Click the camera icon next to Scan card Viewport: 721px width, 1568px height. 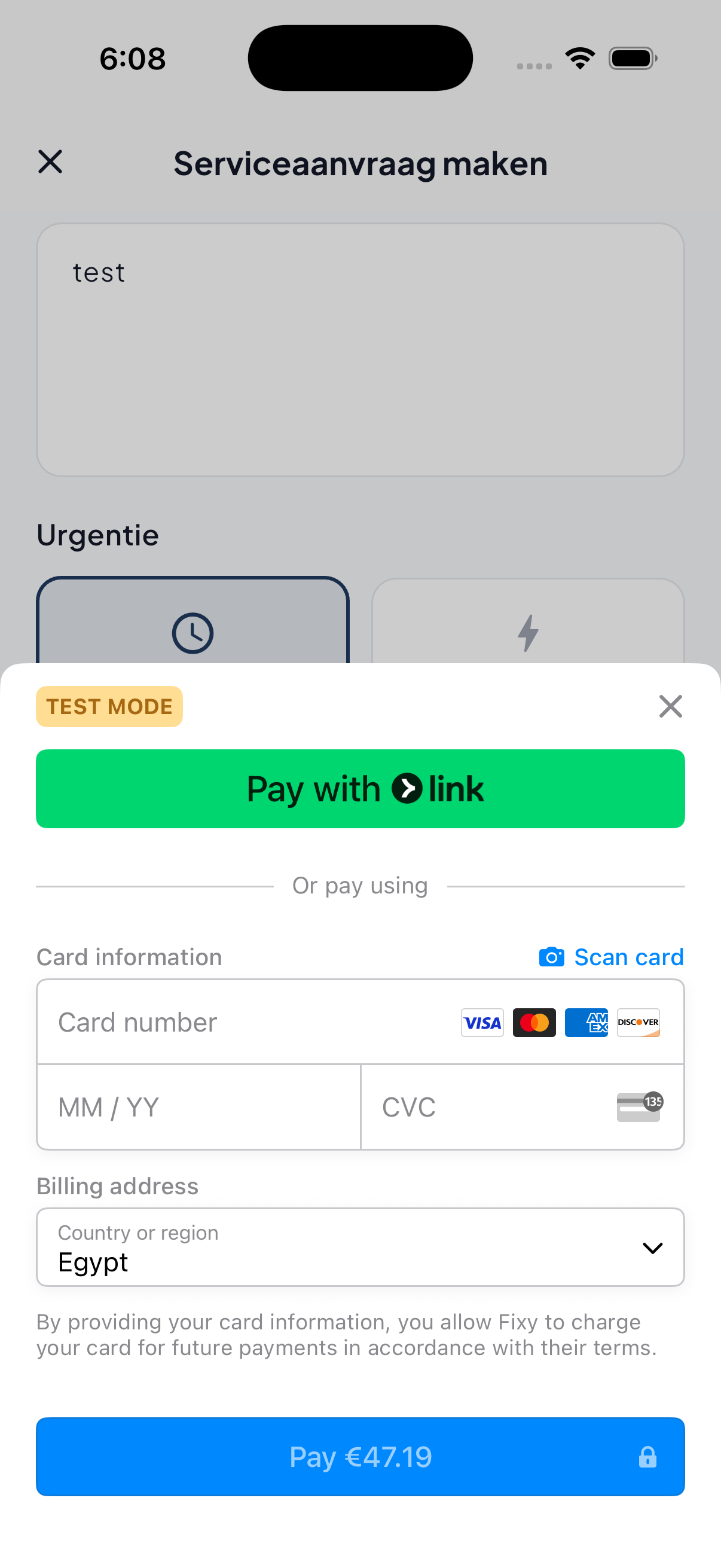(551, 956)
